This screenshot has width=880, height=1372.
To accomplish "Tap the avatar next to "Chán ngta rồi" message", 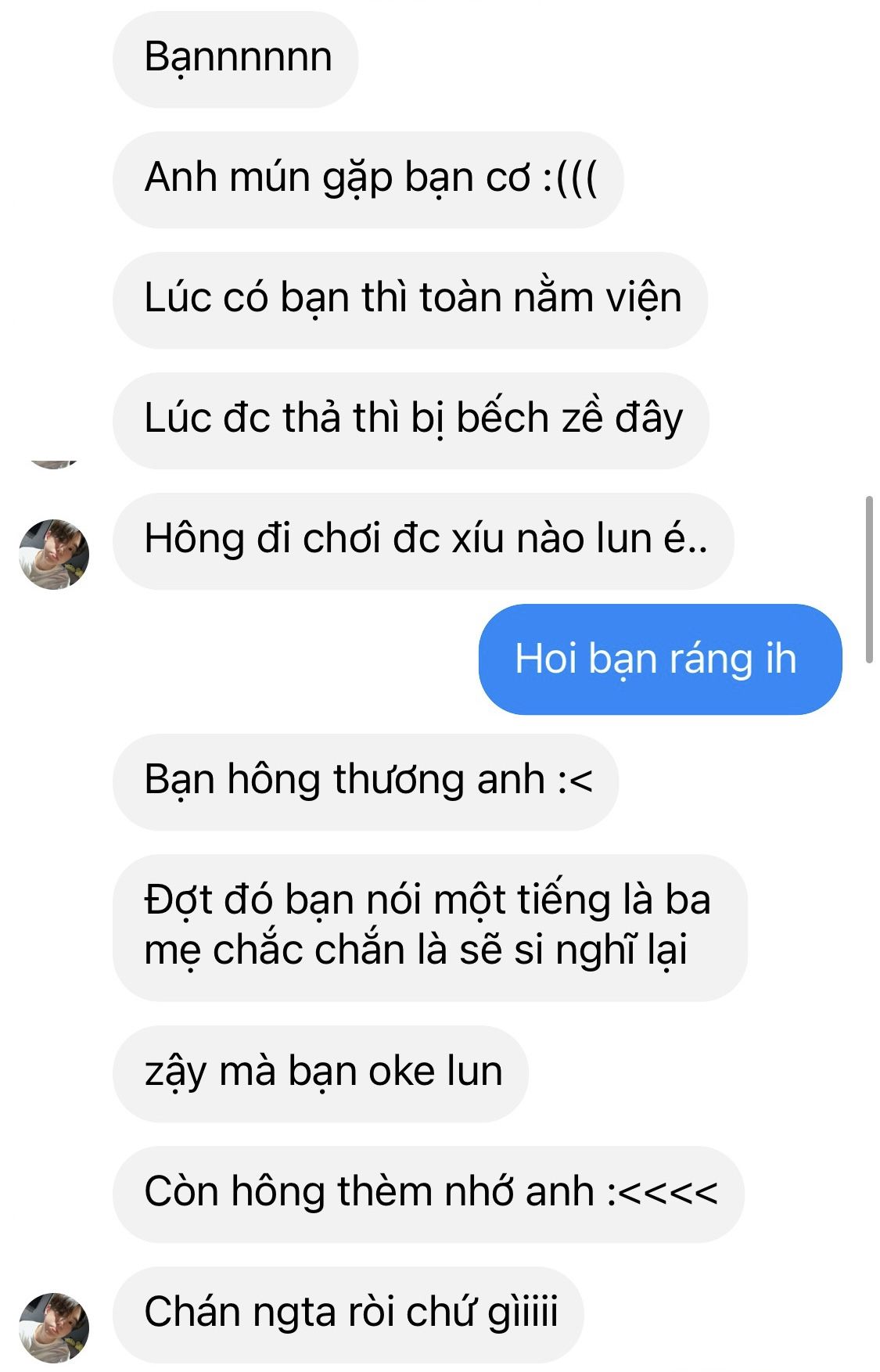I will pos(54,1327).
